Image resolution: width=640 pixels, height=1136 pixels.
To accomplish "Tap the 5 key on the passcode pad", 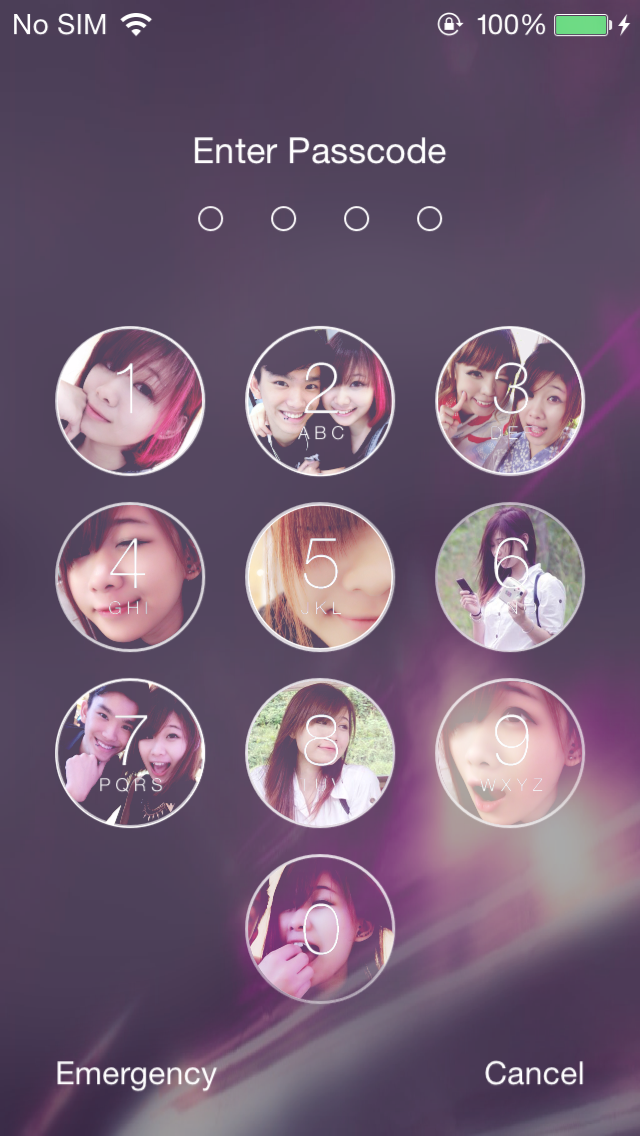I will pyautogui.click(x=320, y=577).
